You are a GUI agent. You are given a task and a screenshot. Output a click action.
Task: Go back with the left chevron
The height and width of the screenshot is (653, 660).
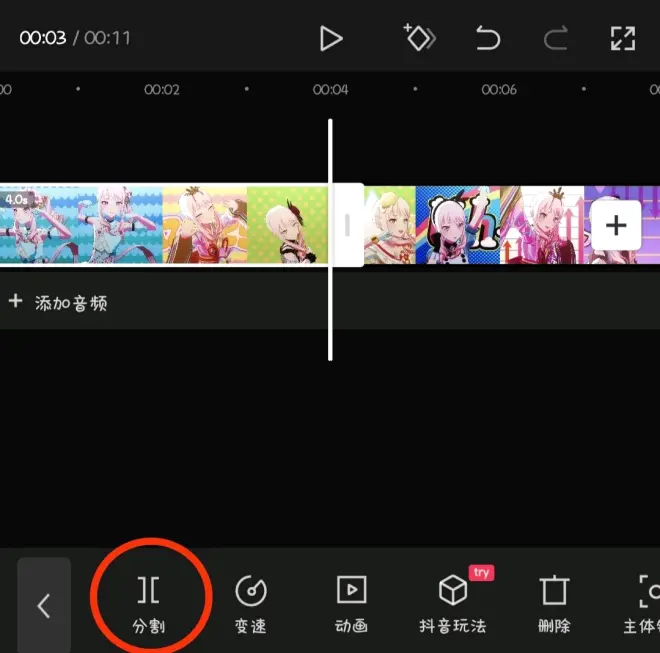43,605
